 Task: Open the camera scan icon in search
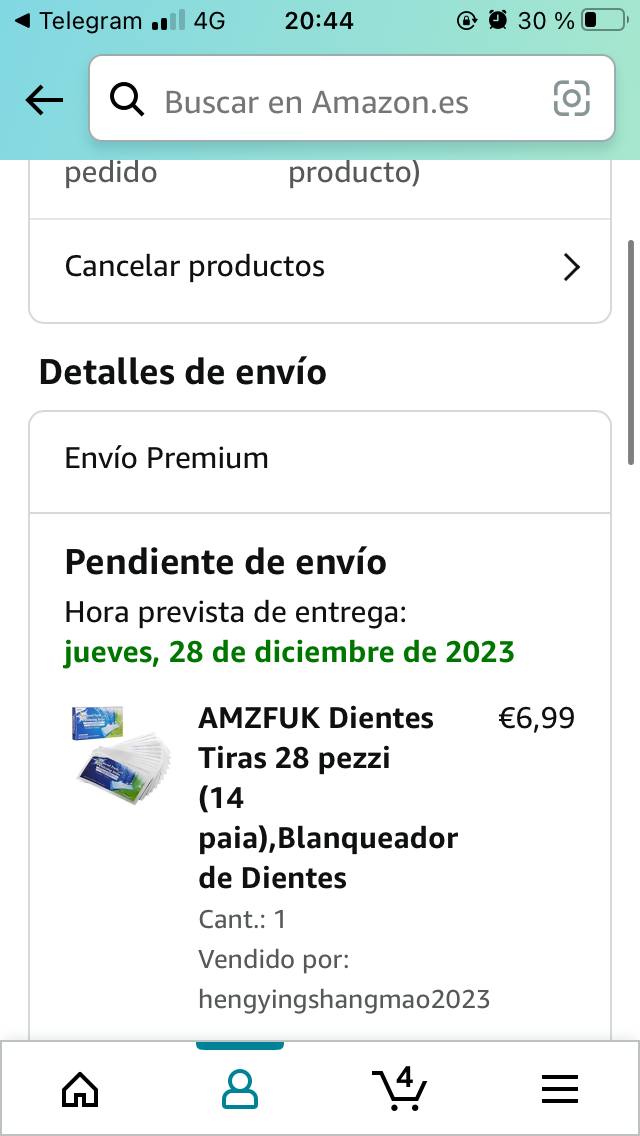click(x=571, y=99)
